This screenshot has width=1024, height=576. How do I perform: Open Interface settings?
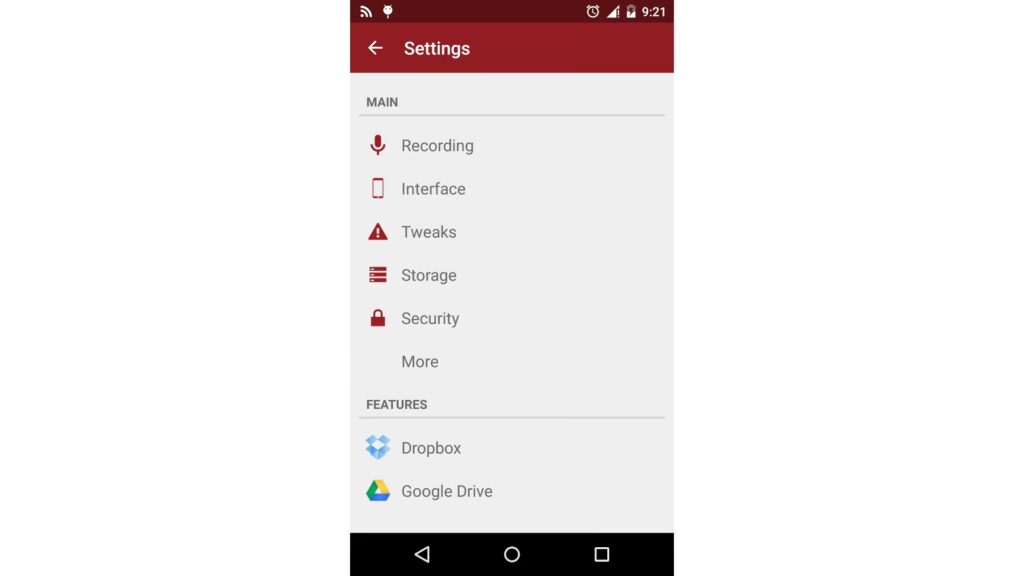(x=433, y=189)
